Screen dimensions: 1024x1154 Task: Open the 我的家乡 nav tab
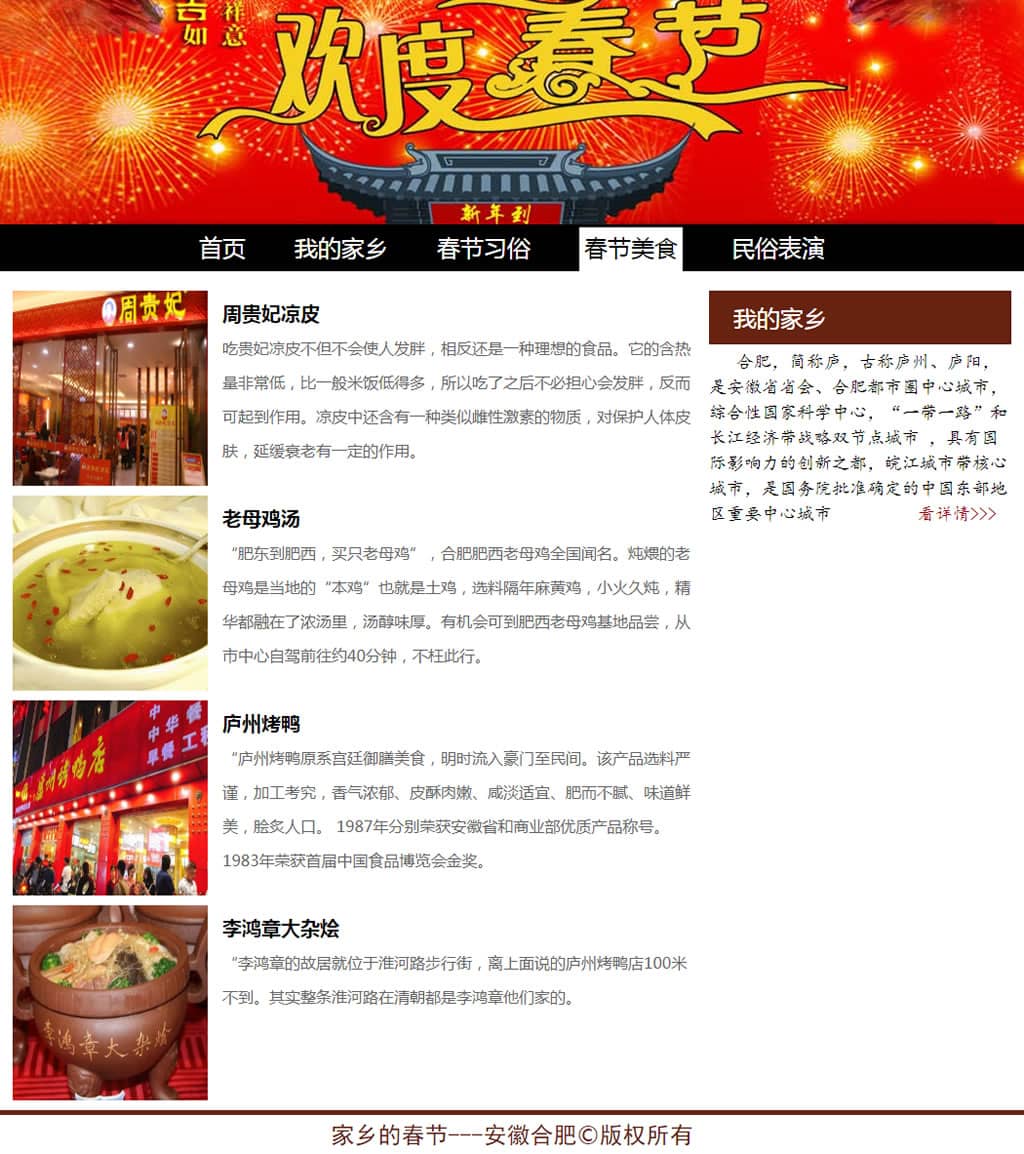point(340,249)
